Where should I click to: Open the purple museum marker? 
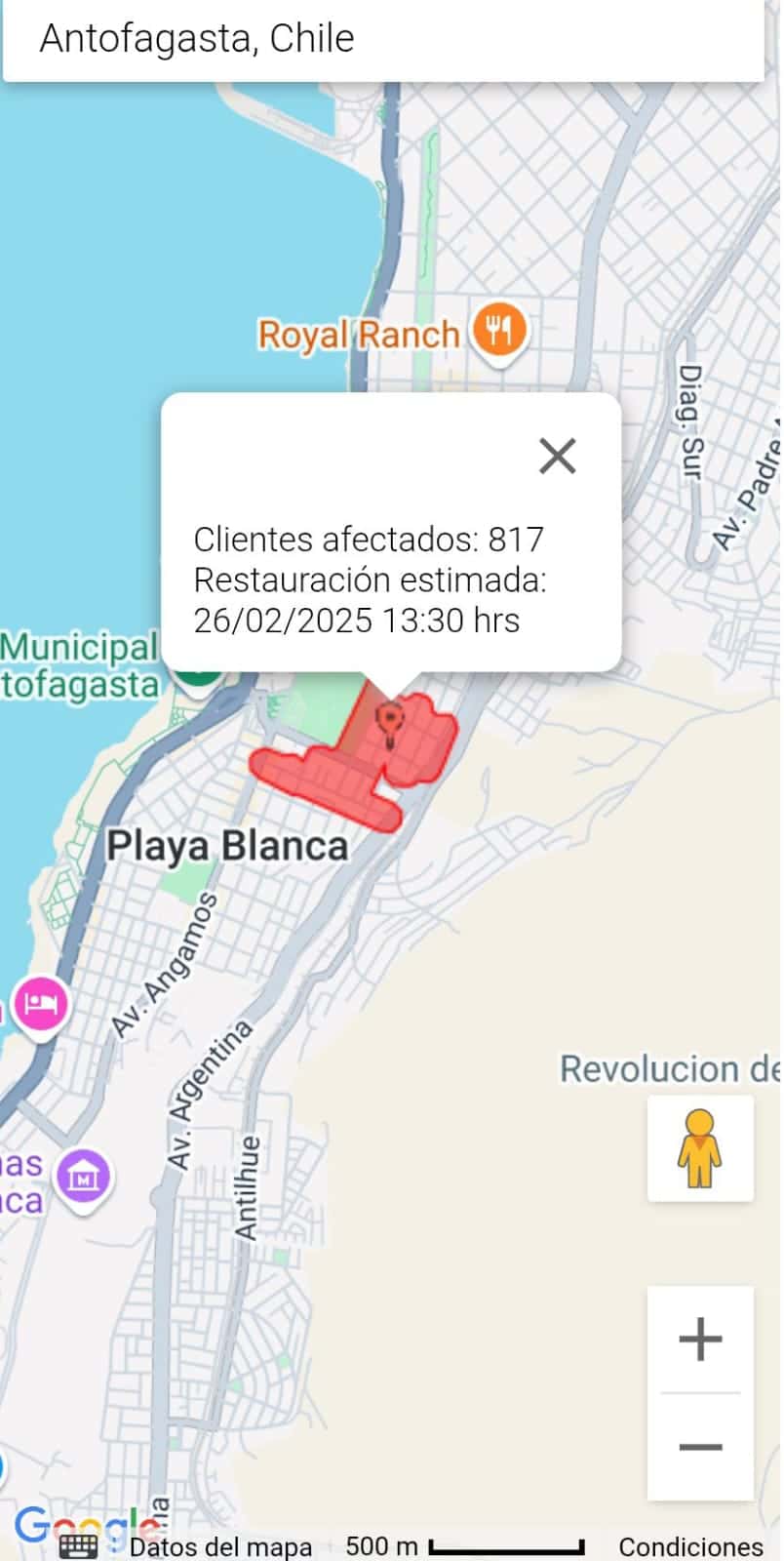84,1179
